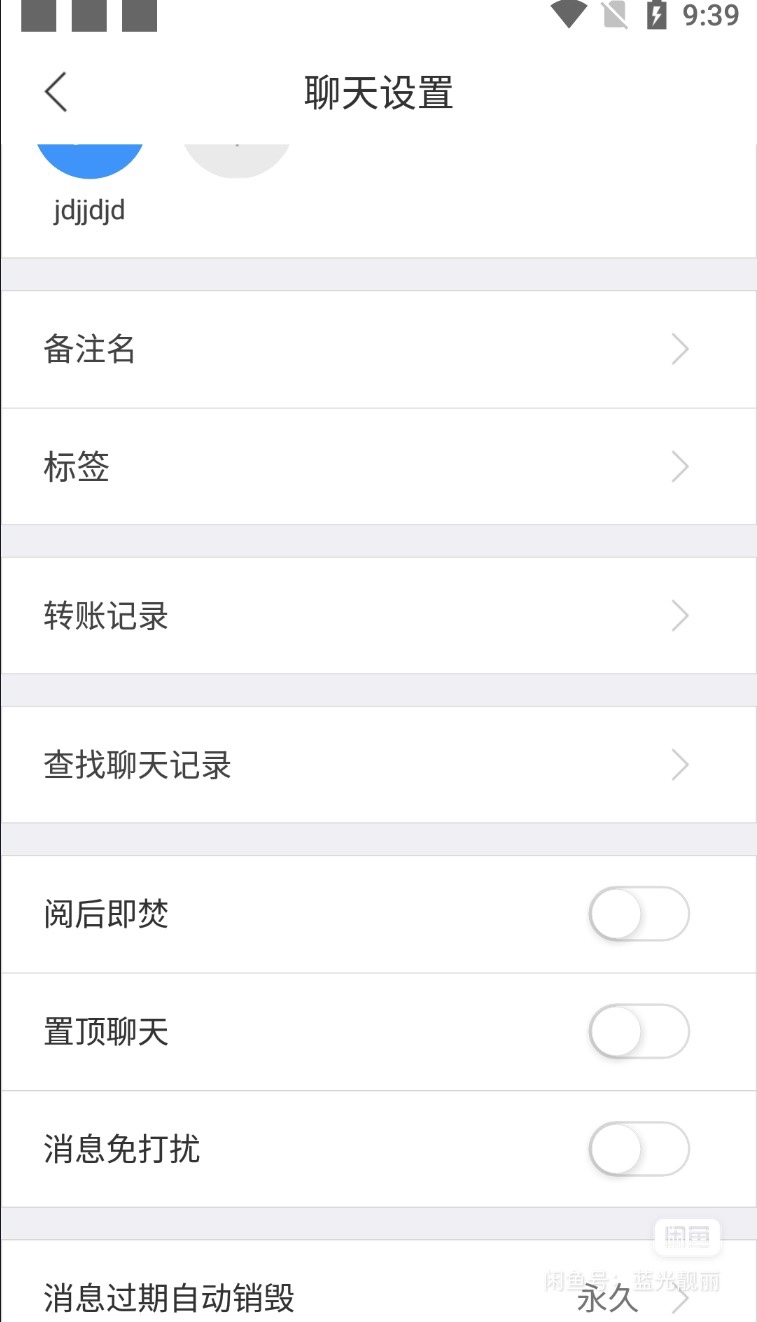The image size is (757, 1322).
Task: Open 查找聊天记录
Action: [x=378, y=765]
